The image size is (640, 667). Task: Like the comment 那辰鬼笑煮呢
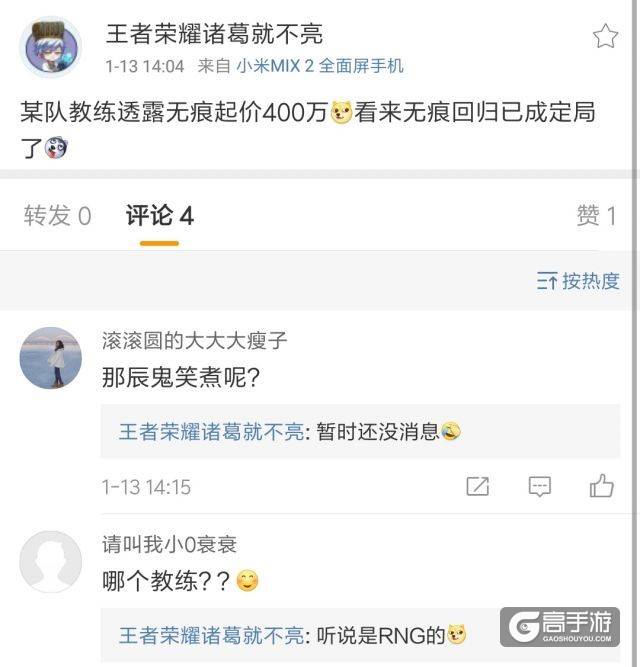pos(601,487)
